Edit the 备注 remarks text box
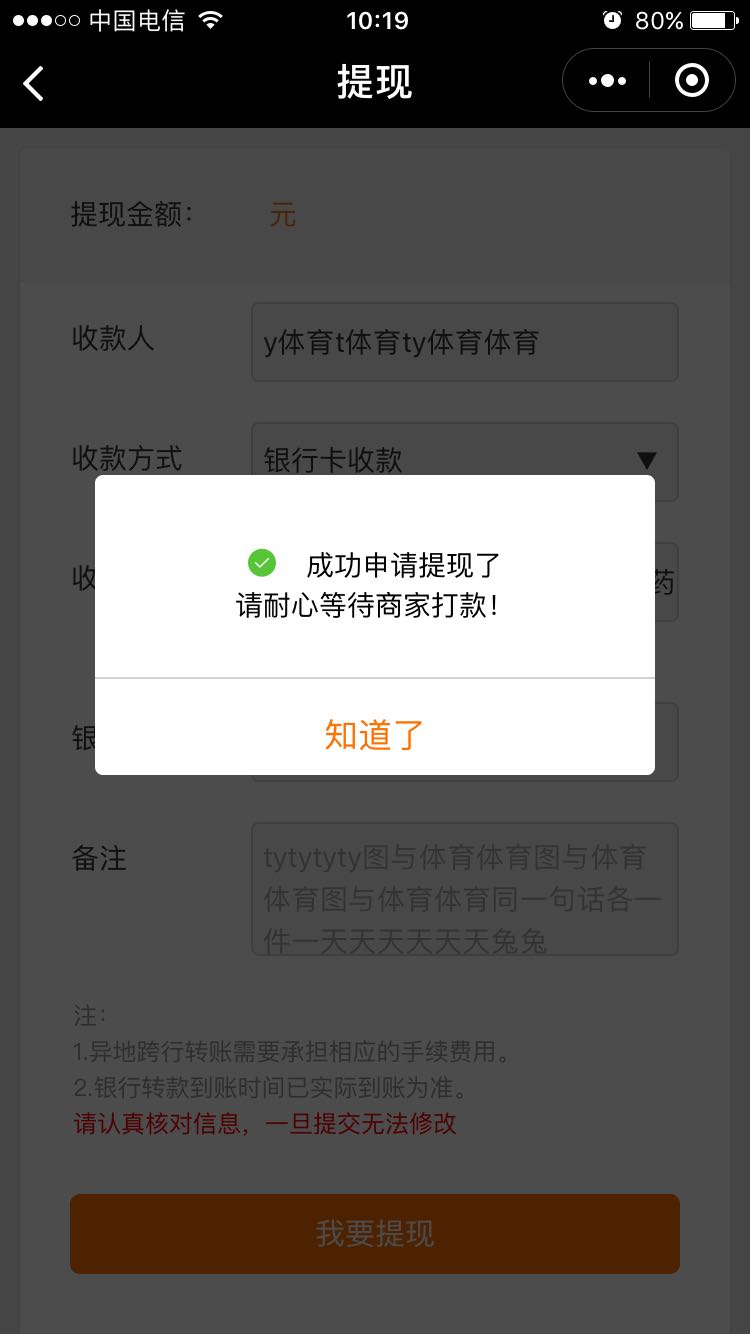 point(464,888)
